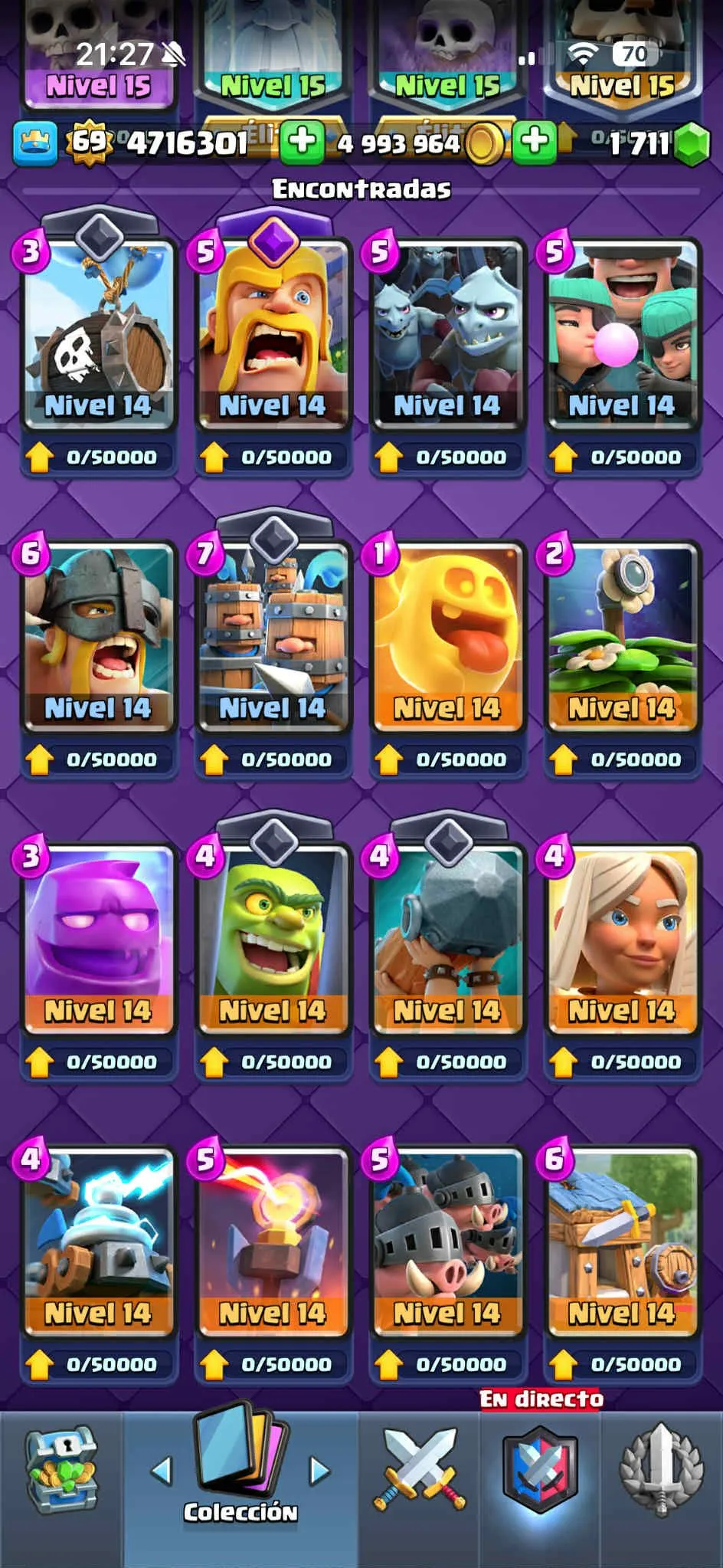Tap the green plus beside 4716301
Image resolution: width=723 pixels, height=1568 pixels.
tap(302, 142)
